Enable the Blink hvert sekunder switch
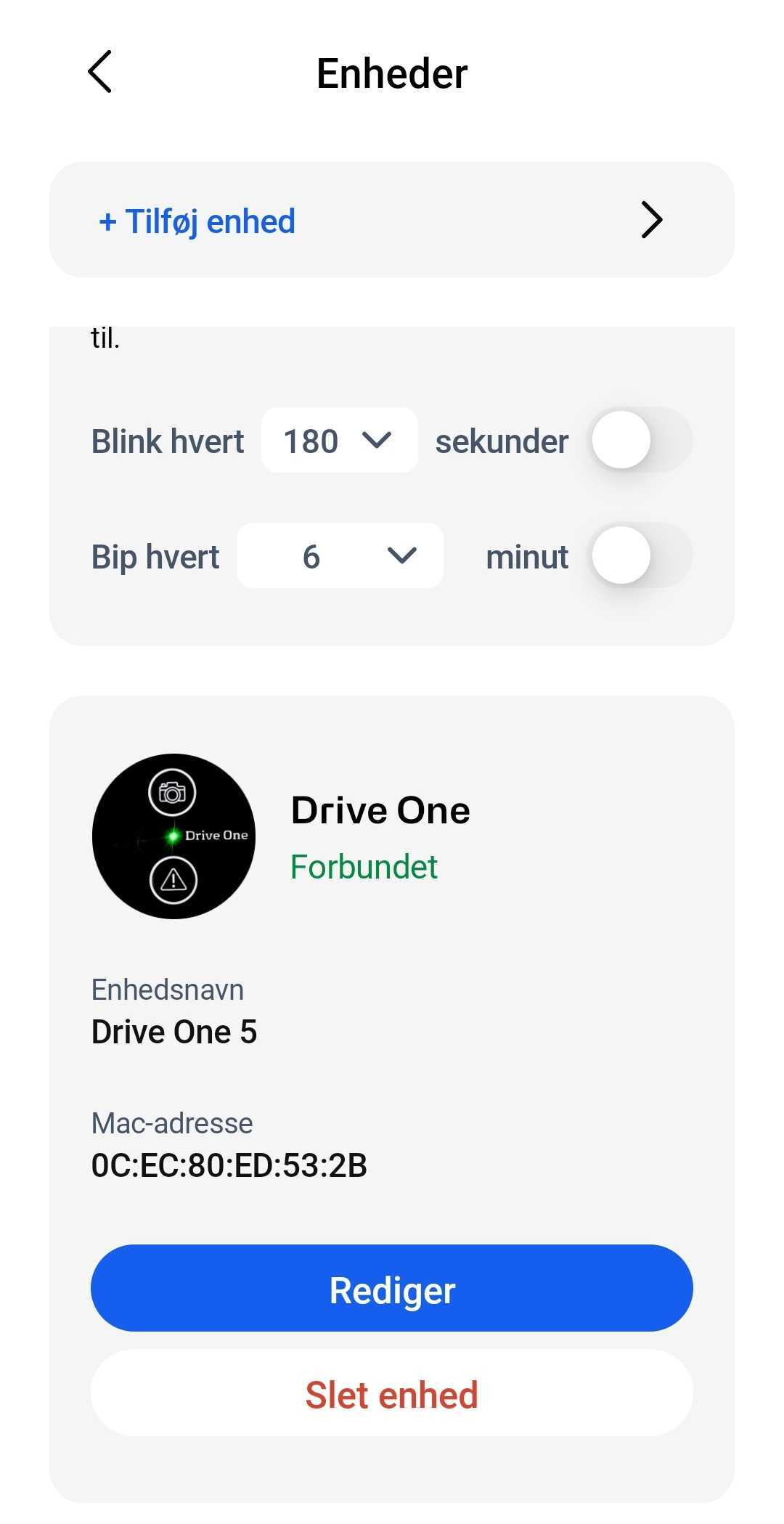 (641, 440)
